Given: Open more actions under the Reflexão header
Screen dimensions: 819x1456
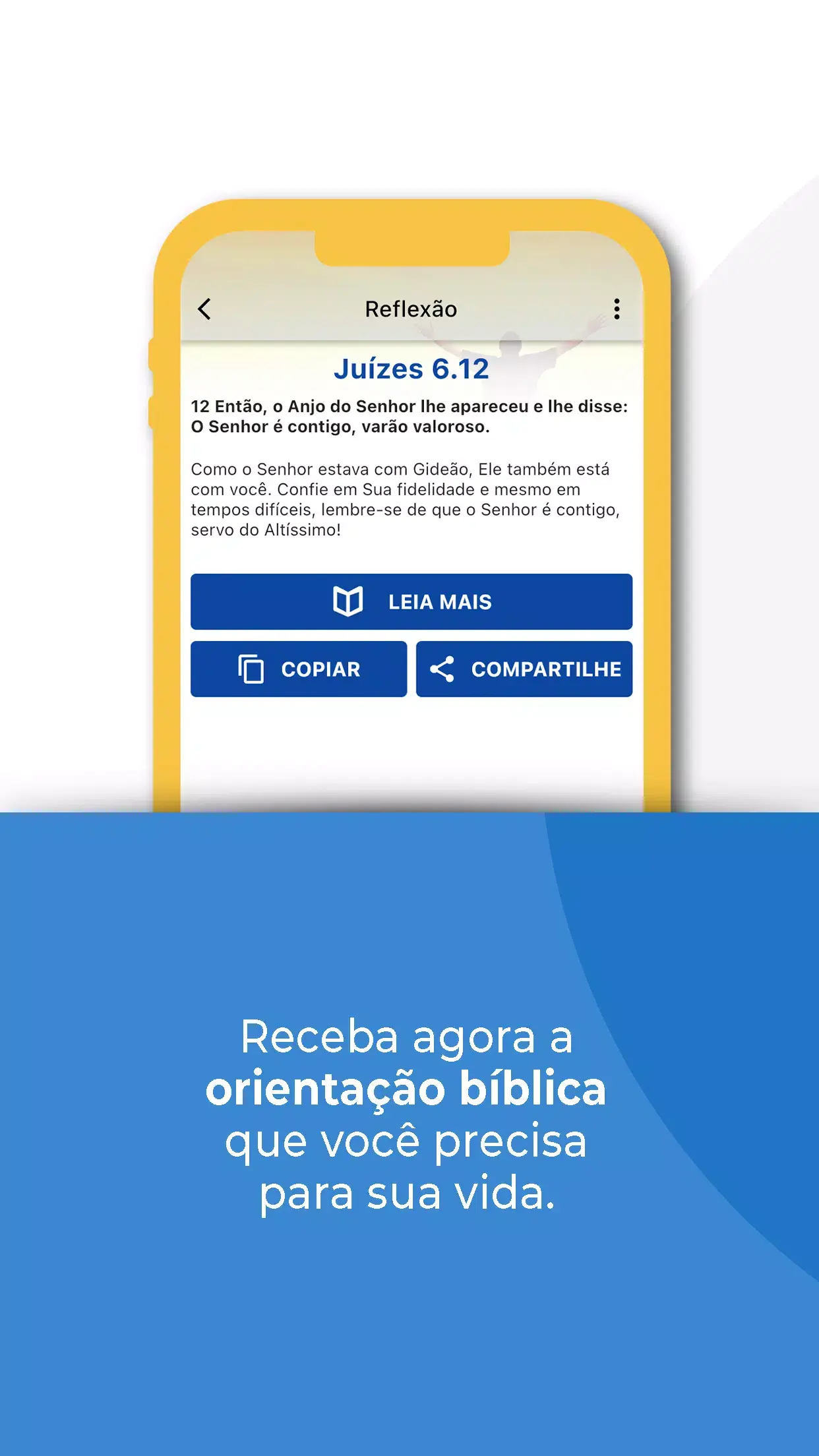Looking at the screenshot, I should pyautogui.click(x=617, y=307).
